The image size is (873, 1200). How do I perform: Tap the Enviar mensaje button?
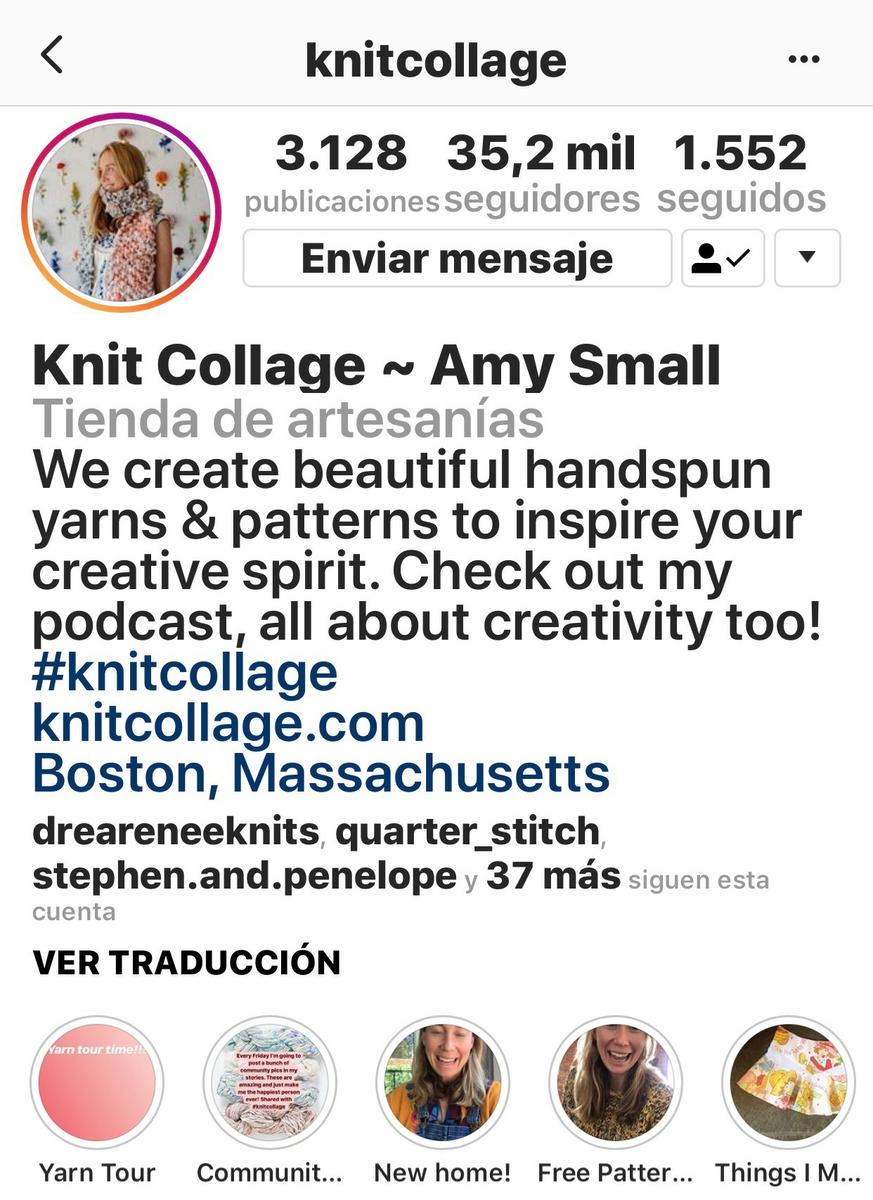[457, 258]
